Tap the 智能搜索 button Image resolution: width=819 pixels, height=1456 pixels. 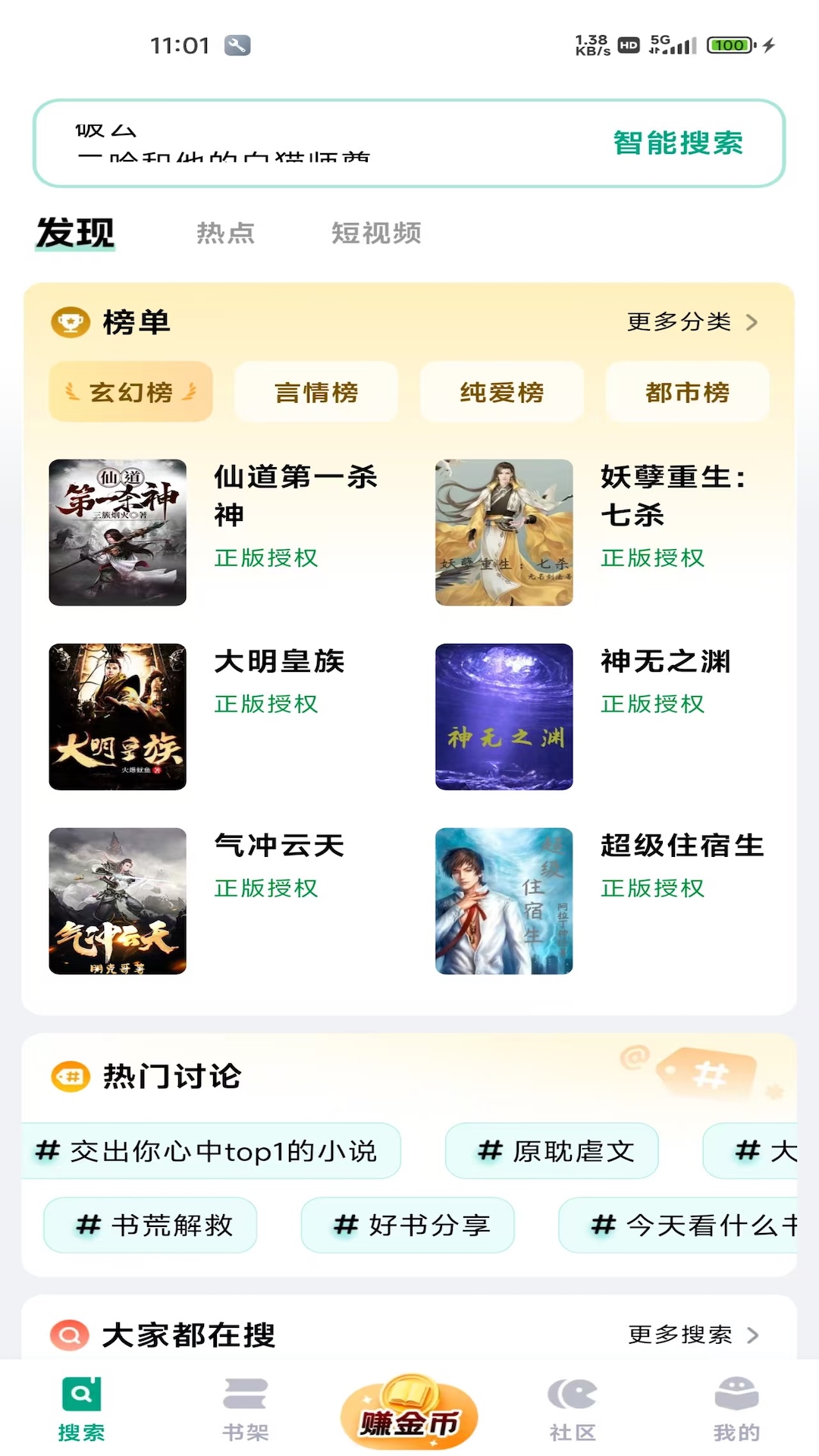click(x=678, y=144)
